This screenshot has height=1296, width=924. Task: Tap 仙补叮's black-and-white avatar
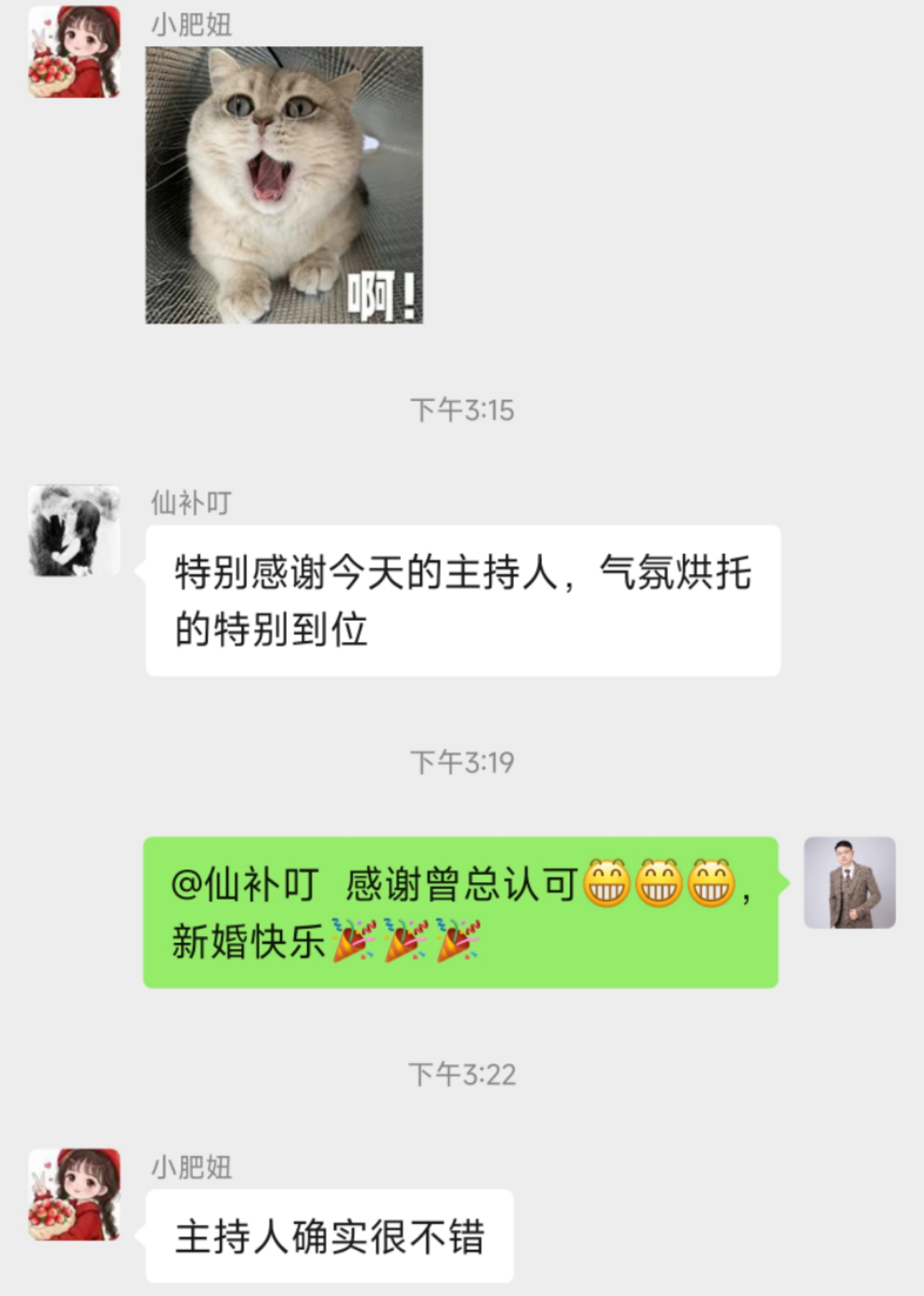[x=74, y=530]
